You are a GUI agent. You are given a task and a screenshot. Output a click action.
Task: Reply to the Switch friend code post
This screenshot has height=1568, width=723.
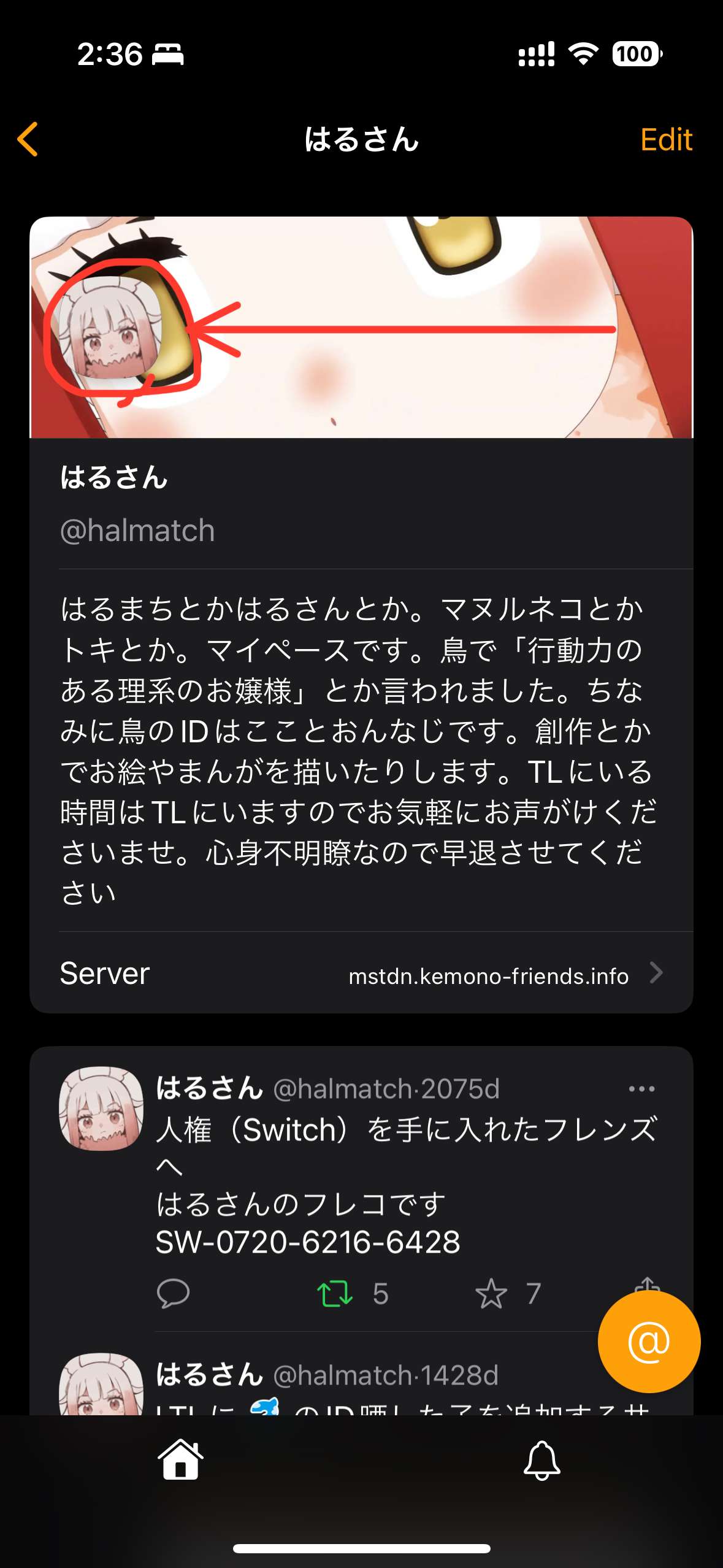pyautogui.click(x=173, y=1294)
